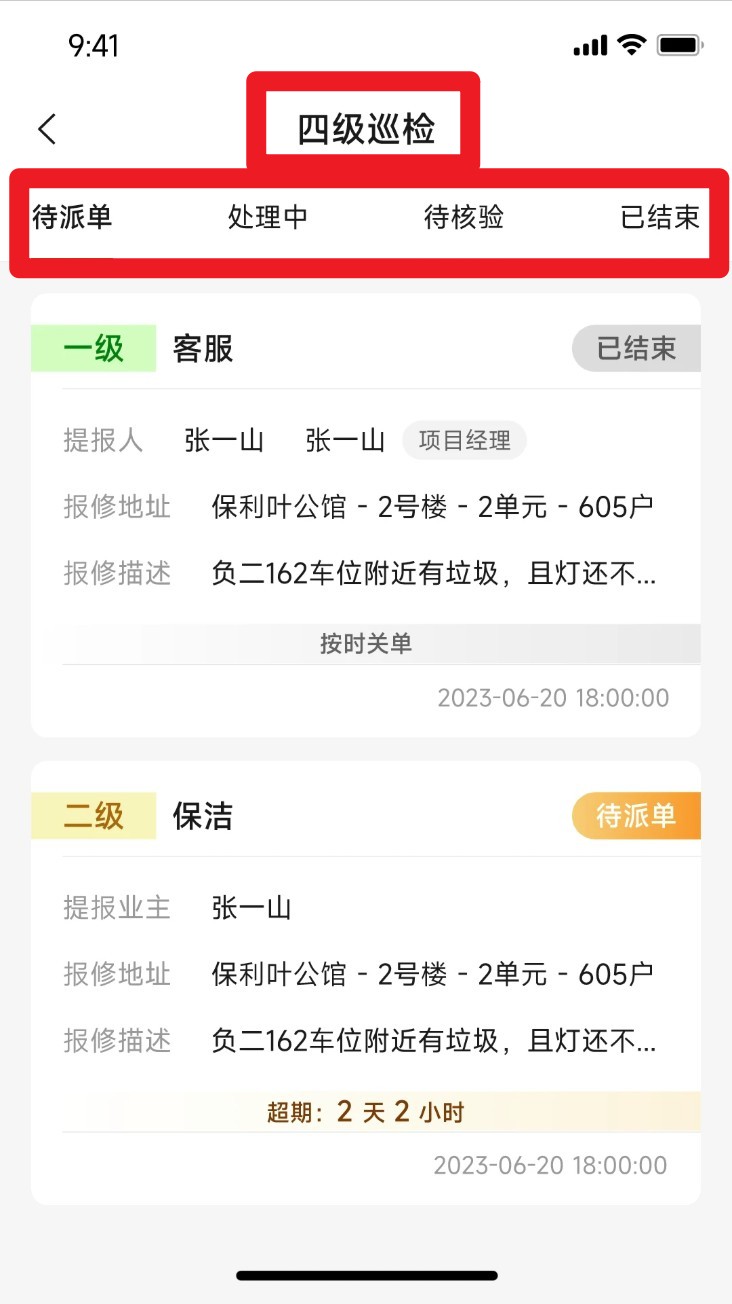Tap the 项目经理 role label
732x1304 pixels.
pos(465,440)
